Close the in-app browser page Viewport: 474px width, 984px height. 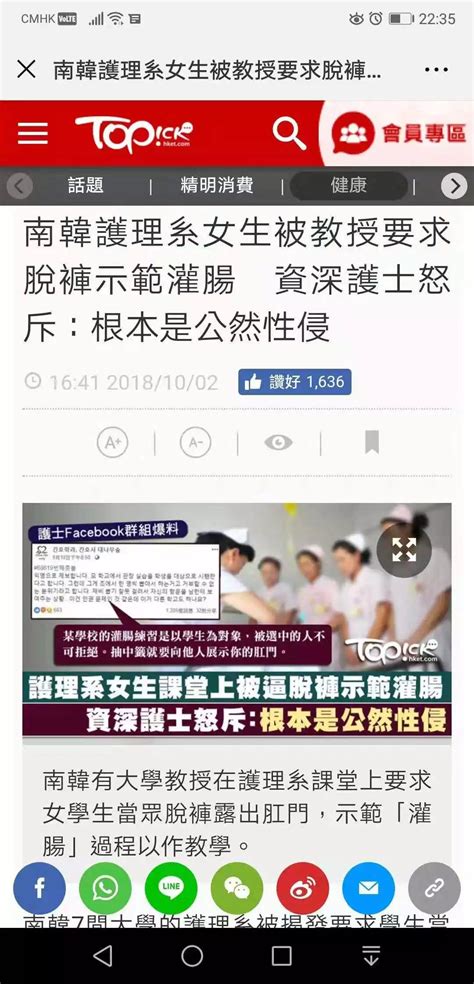coord(26,70)
